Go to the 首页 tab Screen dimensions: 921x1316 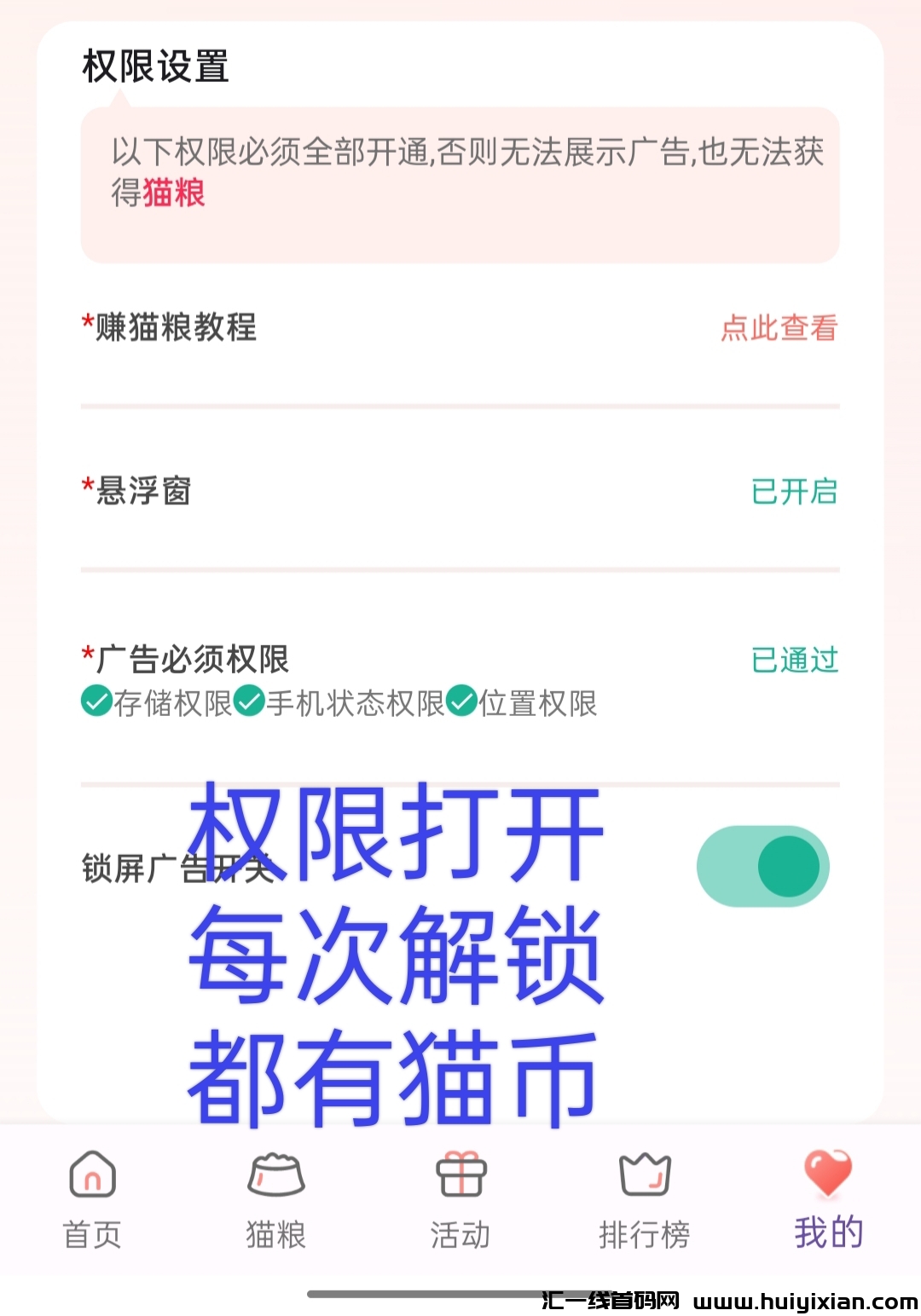92,1198
